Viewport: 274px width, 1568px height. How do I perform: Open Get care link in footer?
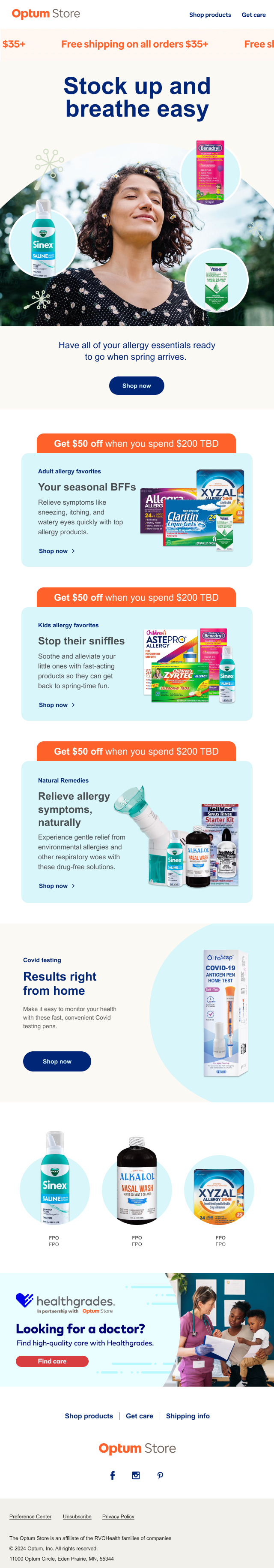[139, 1416]
